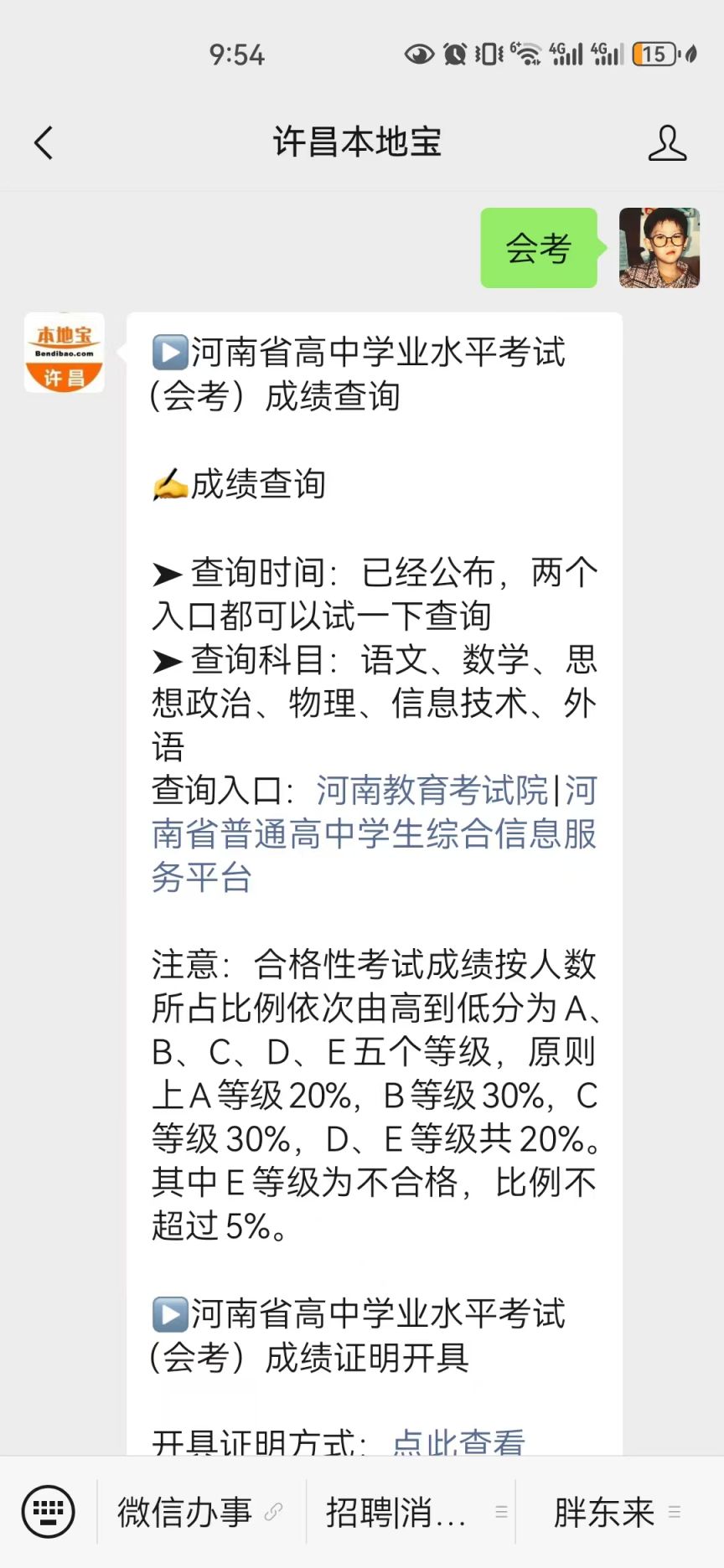724x1568 pixels.
Task: Tap the 点此查看 link
Action: 458,1439
